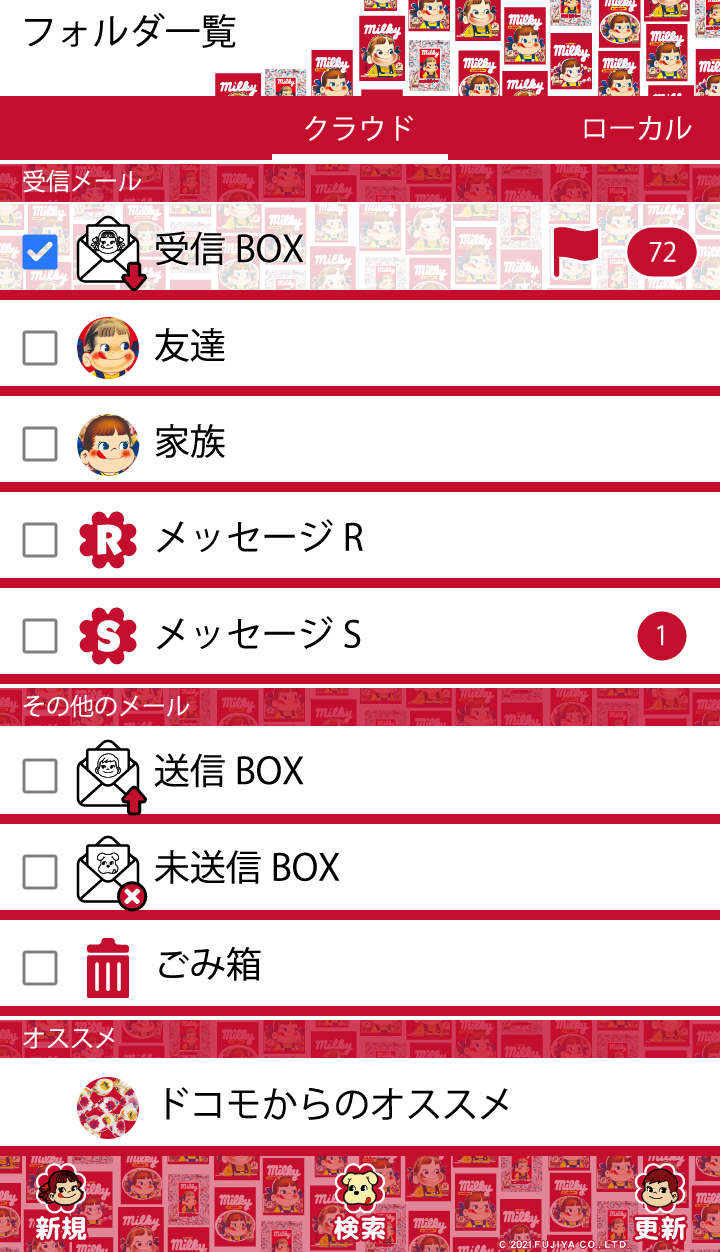Open ドコモからのオススメ
Viewport: 720px width, 1252px height.
click(x=333, y=1104)
